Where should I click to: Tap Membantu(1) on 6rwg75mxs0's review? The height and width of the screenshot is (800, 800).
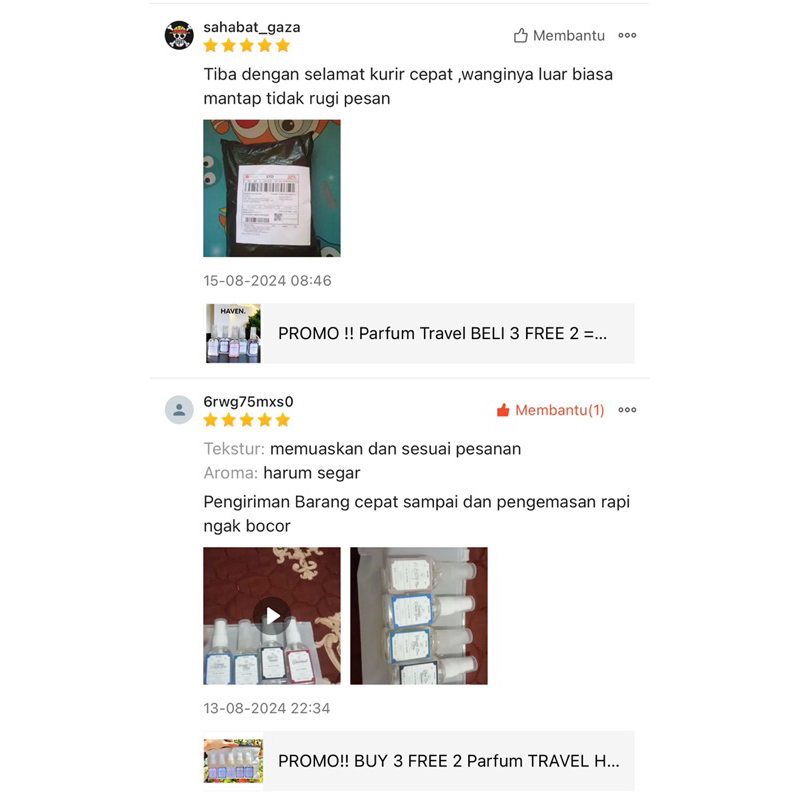(551, 410)
